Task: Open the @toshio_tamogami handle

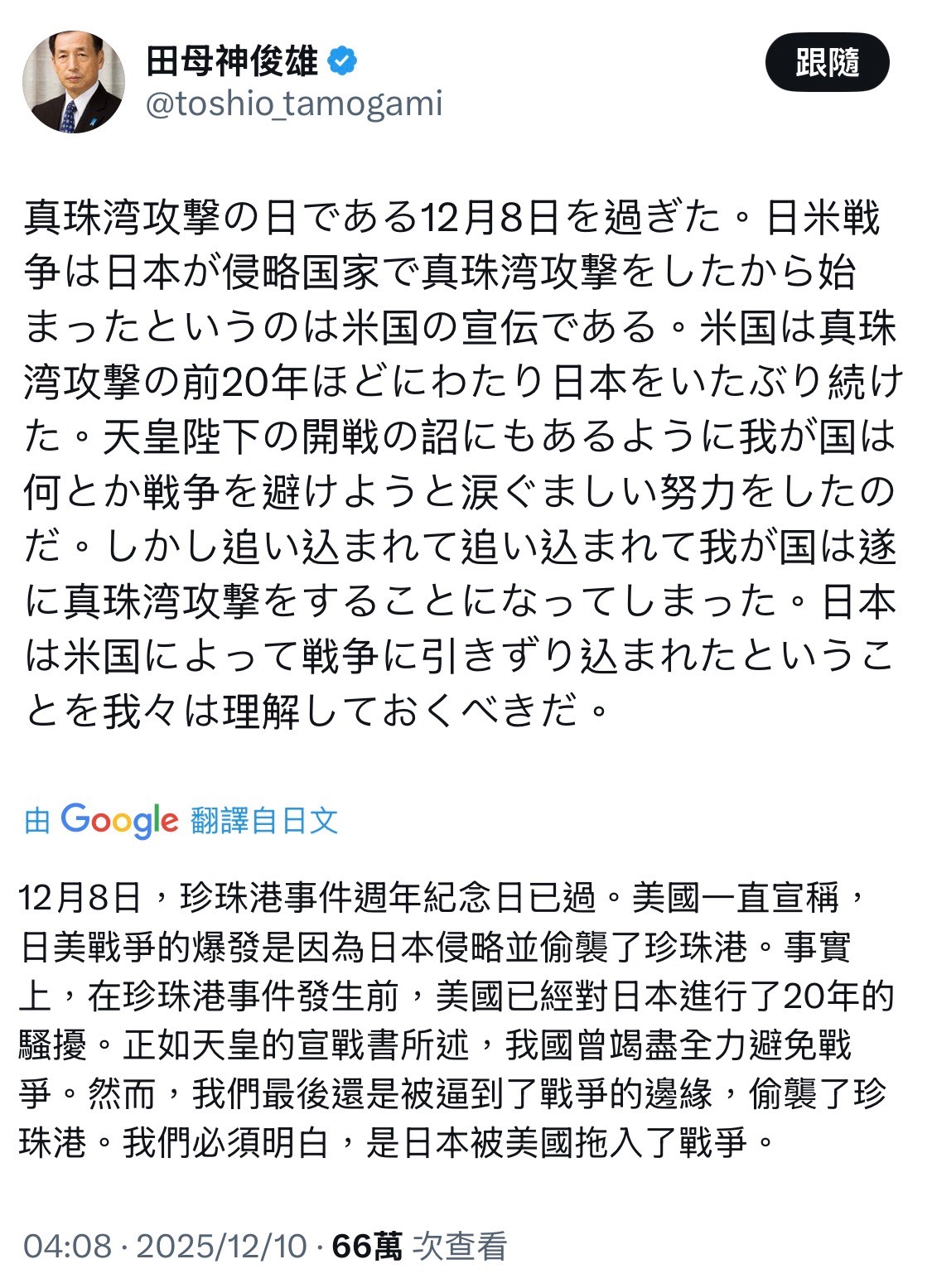Action: point(294,104)
